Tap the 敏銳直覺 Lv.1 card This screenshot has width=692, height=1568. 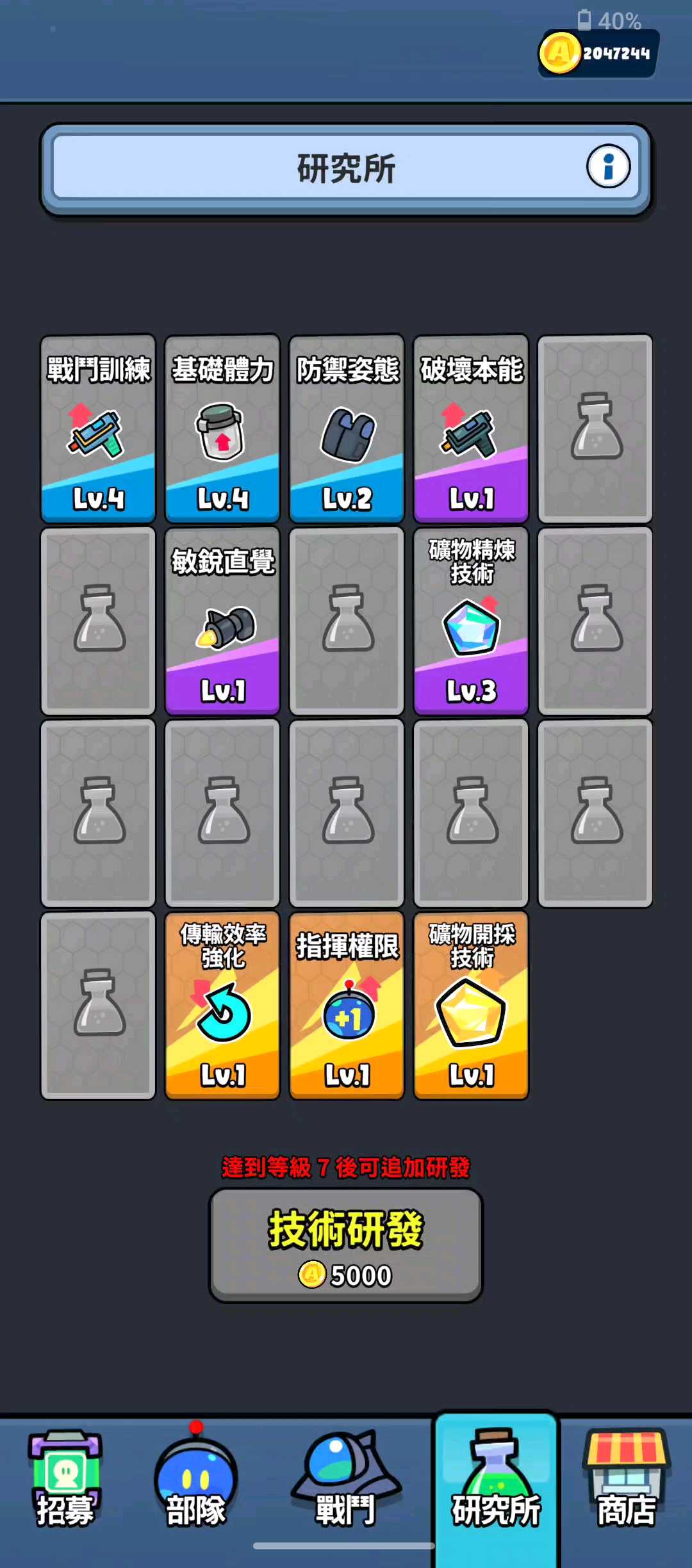[222, 621]
